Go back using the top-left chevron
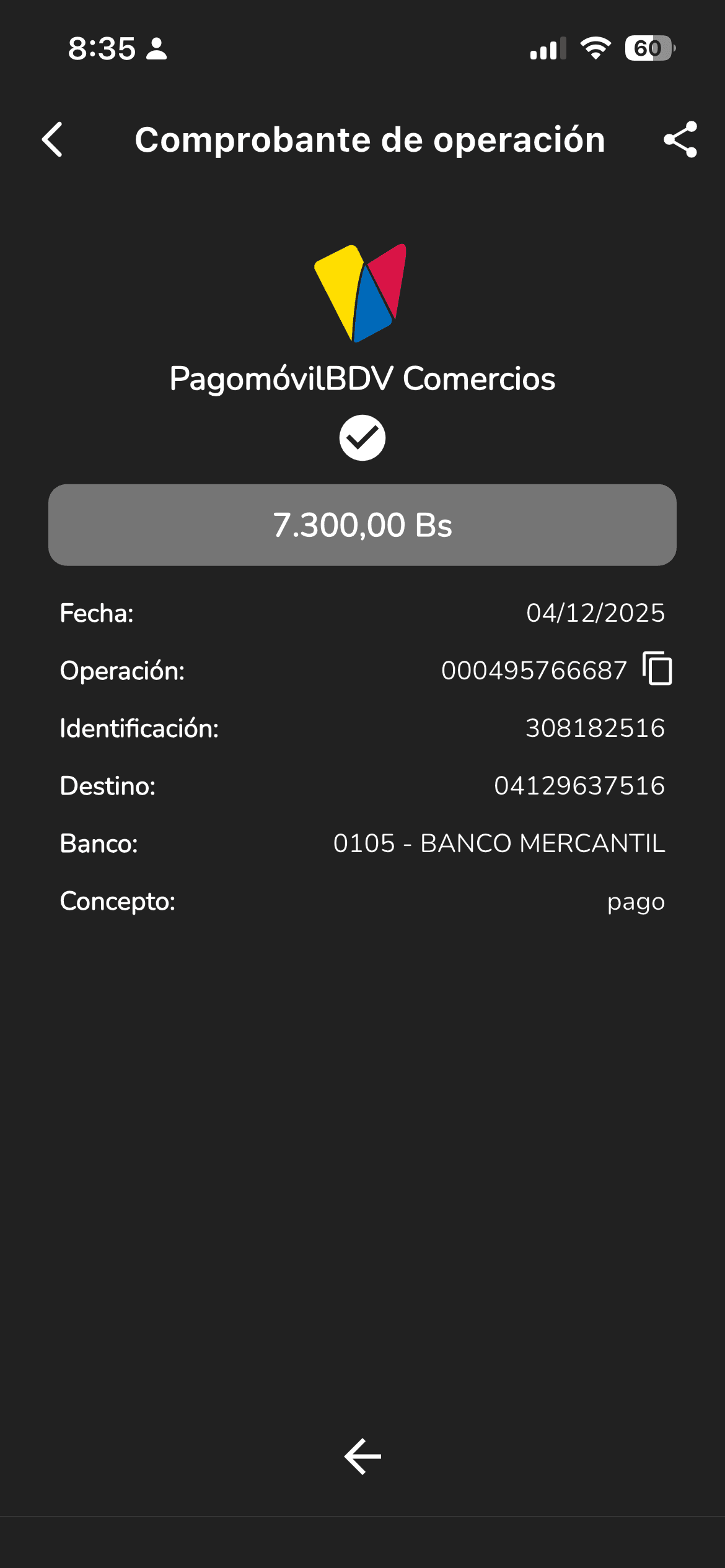 (53, 139)
